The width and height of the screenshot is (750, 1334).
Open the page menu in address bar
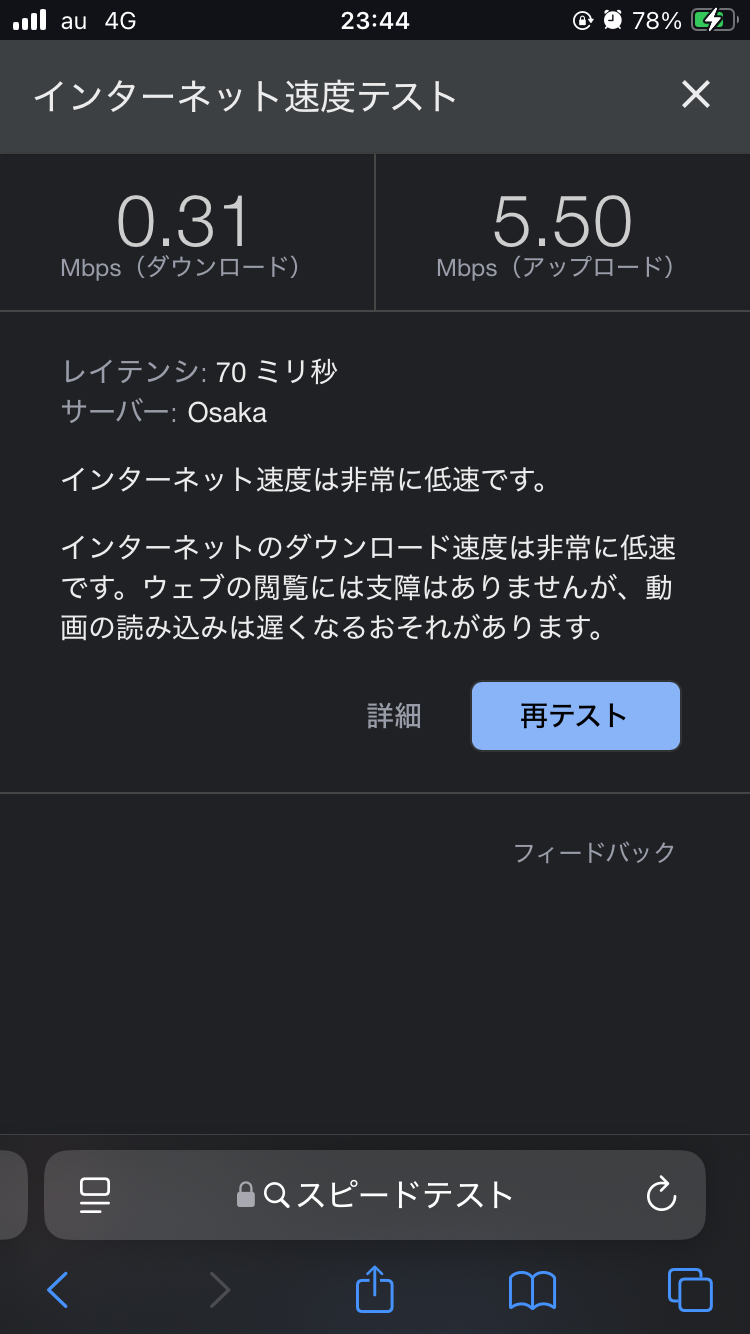coord(95,1195)
